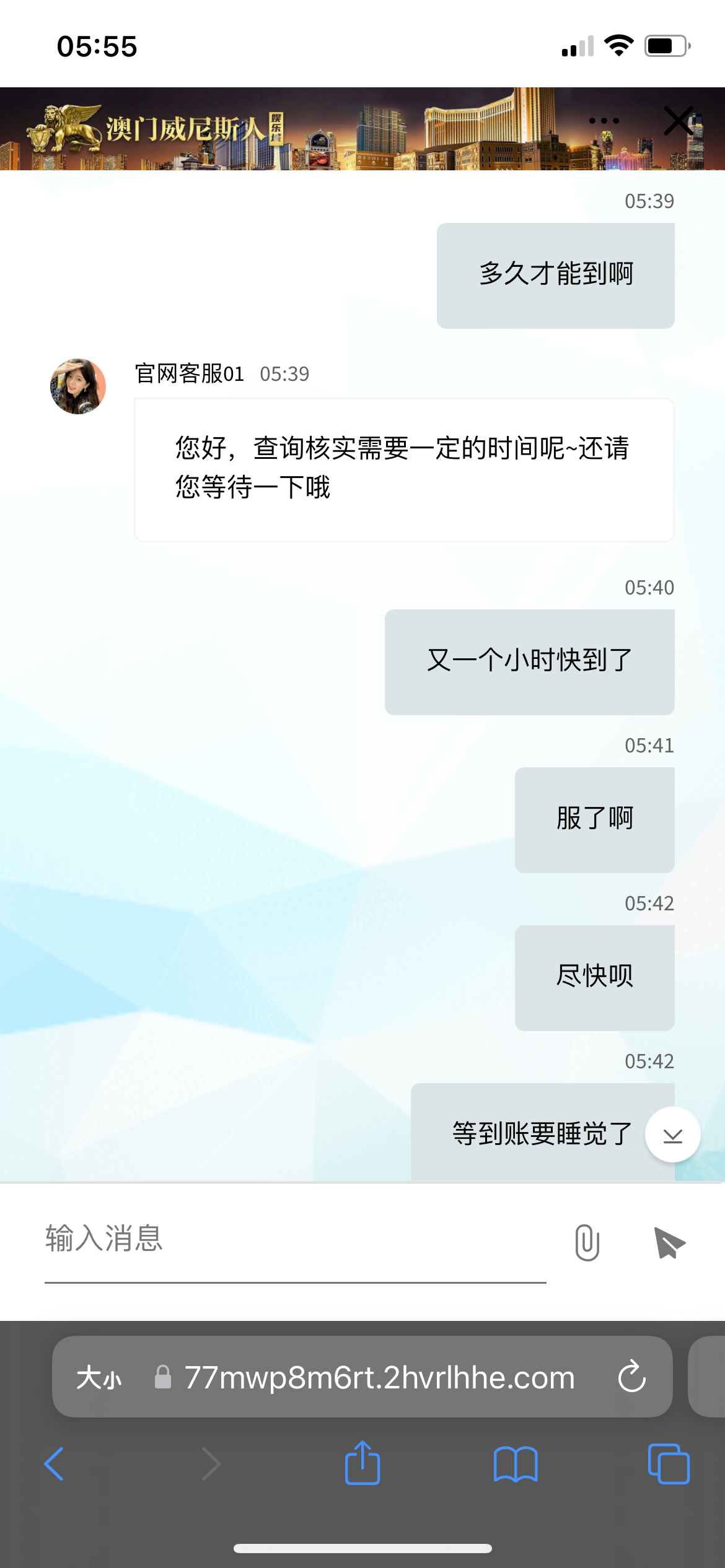Close the customer service chat window
The height and width of the screenshot is (1568, 725).
[679, 121]
